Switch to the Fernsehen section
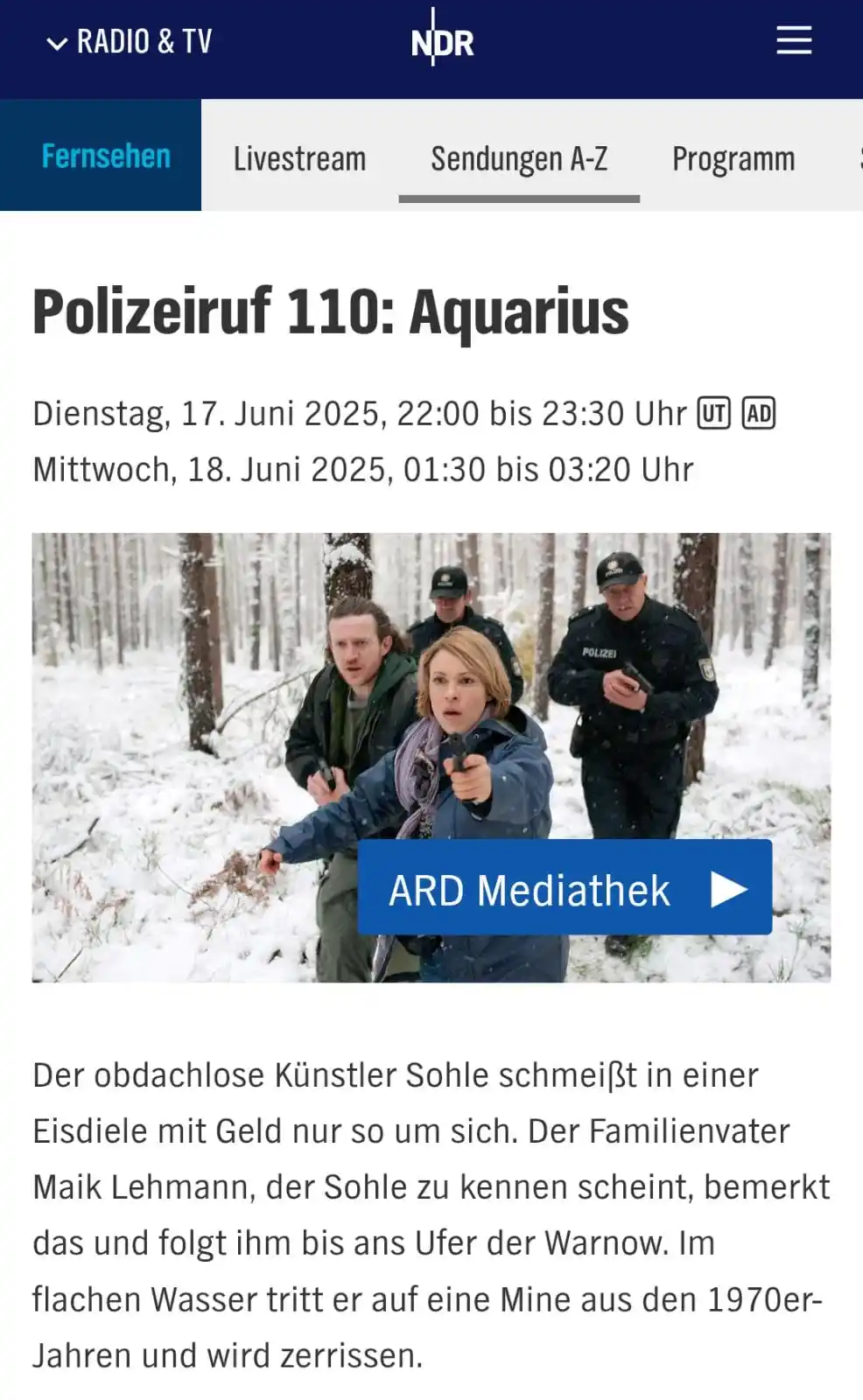The width and height of the screenshot is (863, 1400). [x=106, y=157]
